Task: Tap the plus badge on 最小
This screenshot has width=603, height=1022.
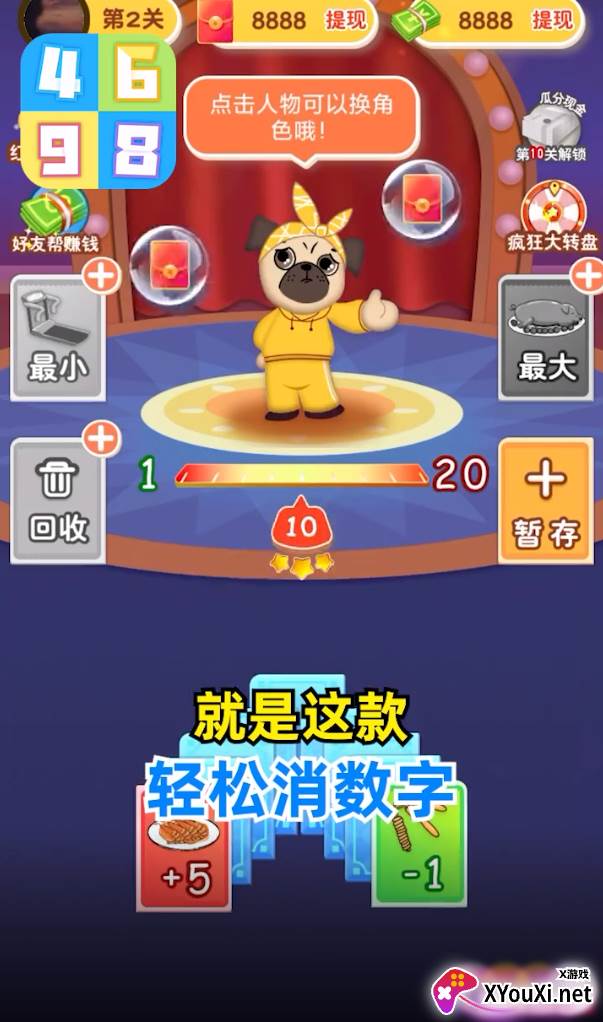Action: coord(101,275)
